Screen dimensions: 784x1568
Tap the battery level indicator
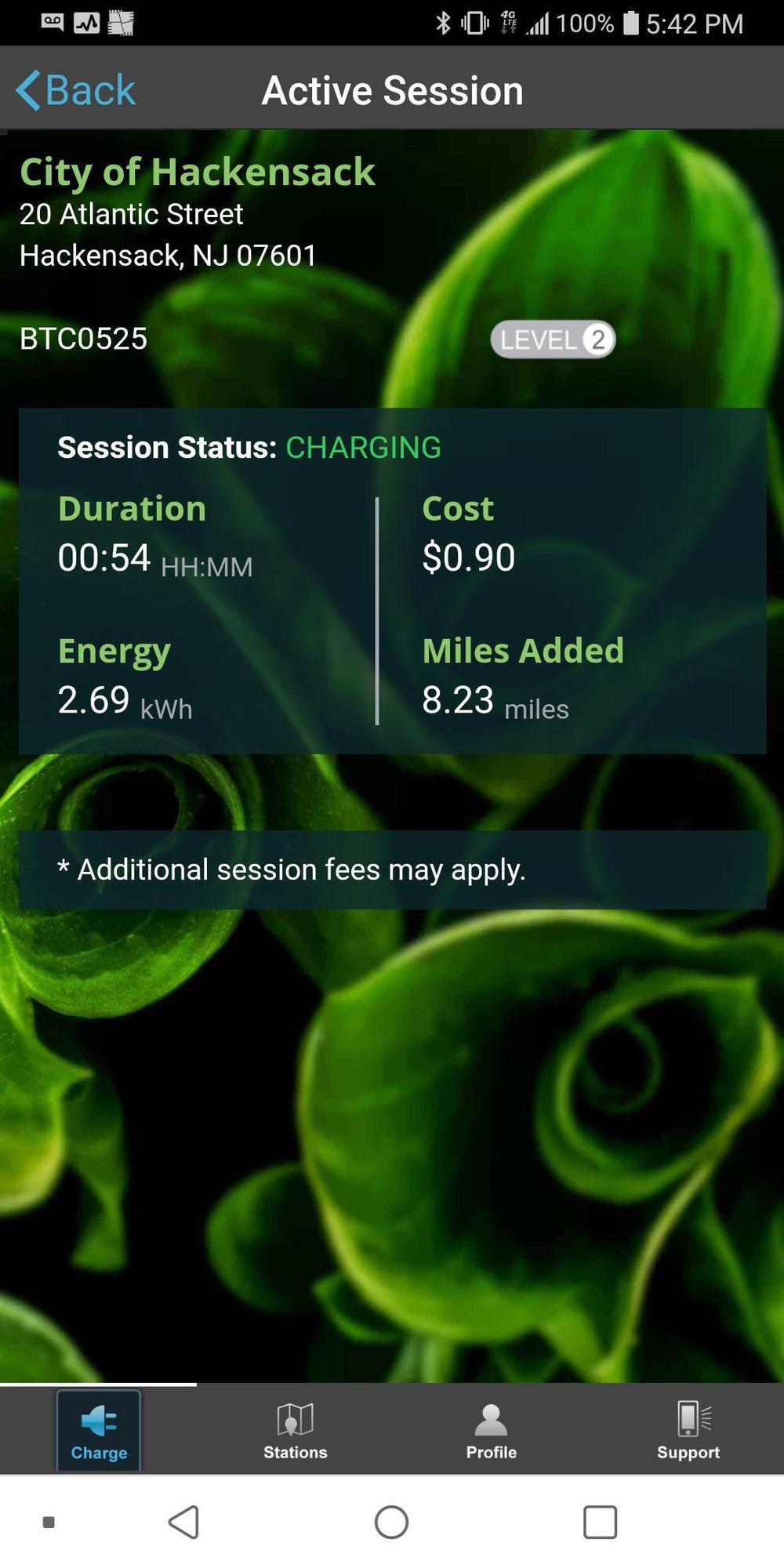[632, 24]
